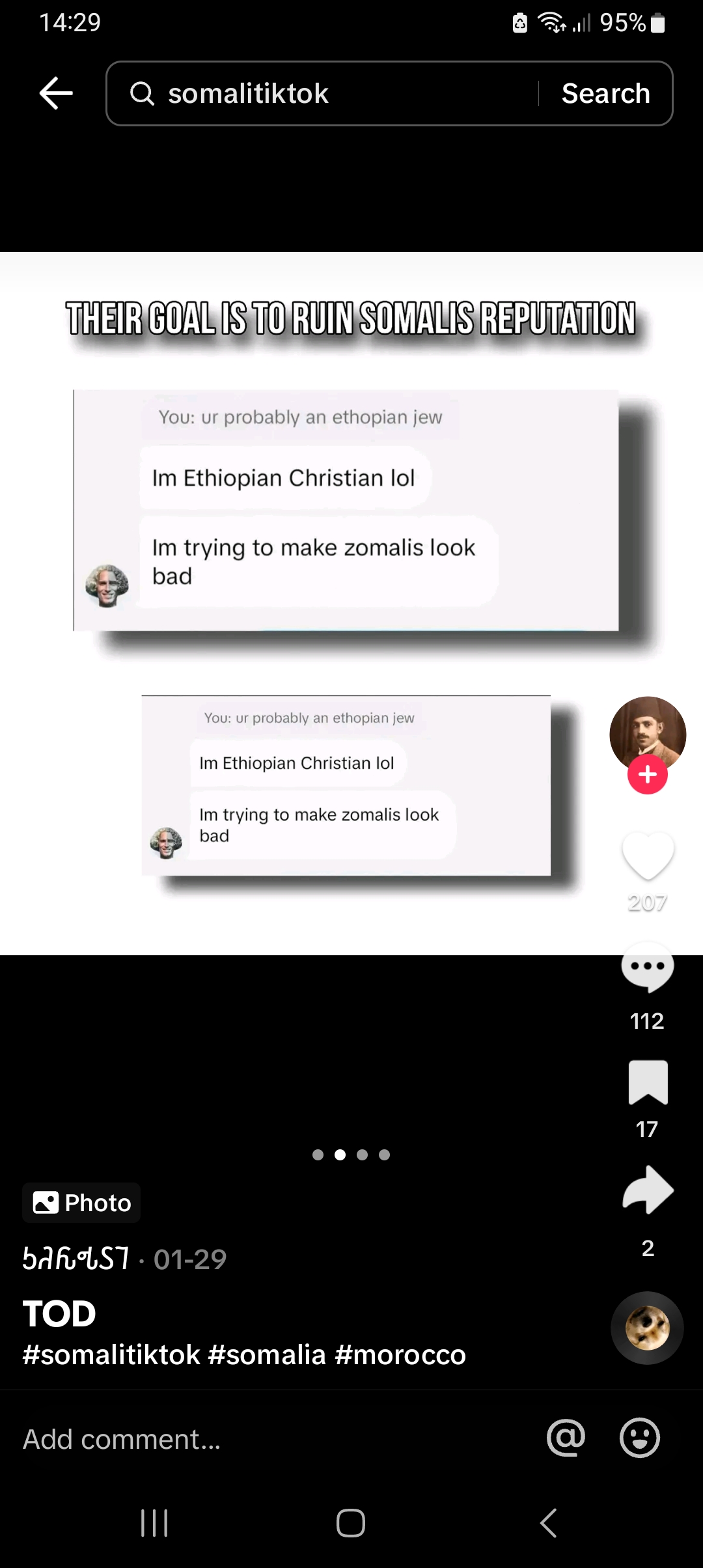Mention someone with the @ icon
Viewport: 703px width, 1568px height.
566,1438
